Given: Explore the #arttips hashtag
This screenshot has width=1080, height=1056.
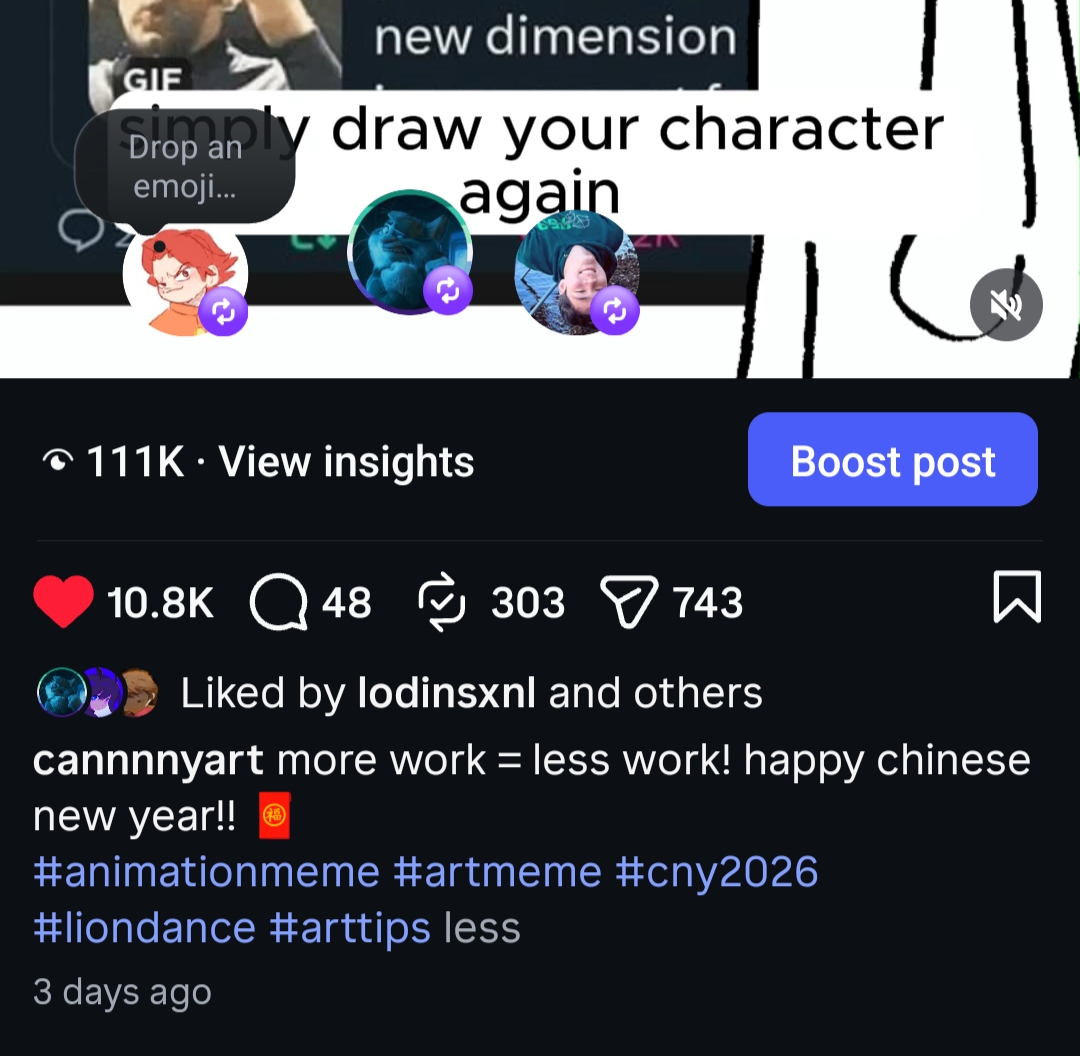Looking at the screenshot, I should pyautogui.click(x=350, y=928).
